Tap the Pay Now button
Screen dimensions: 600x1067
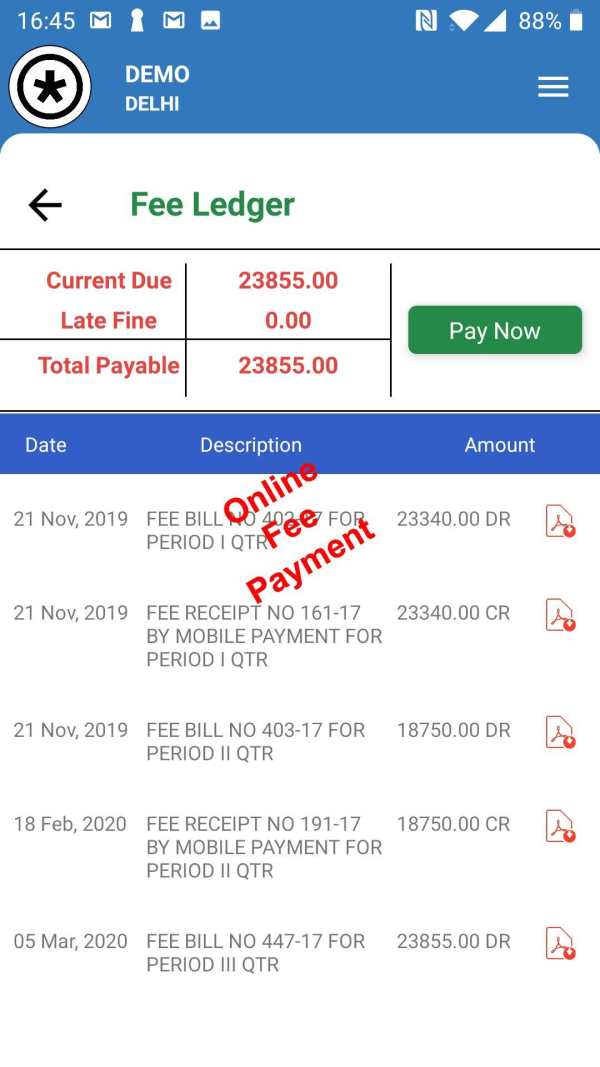click(x=495, y=330)
